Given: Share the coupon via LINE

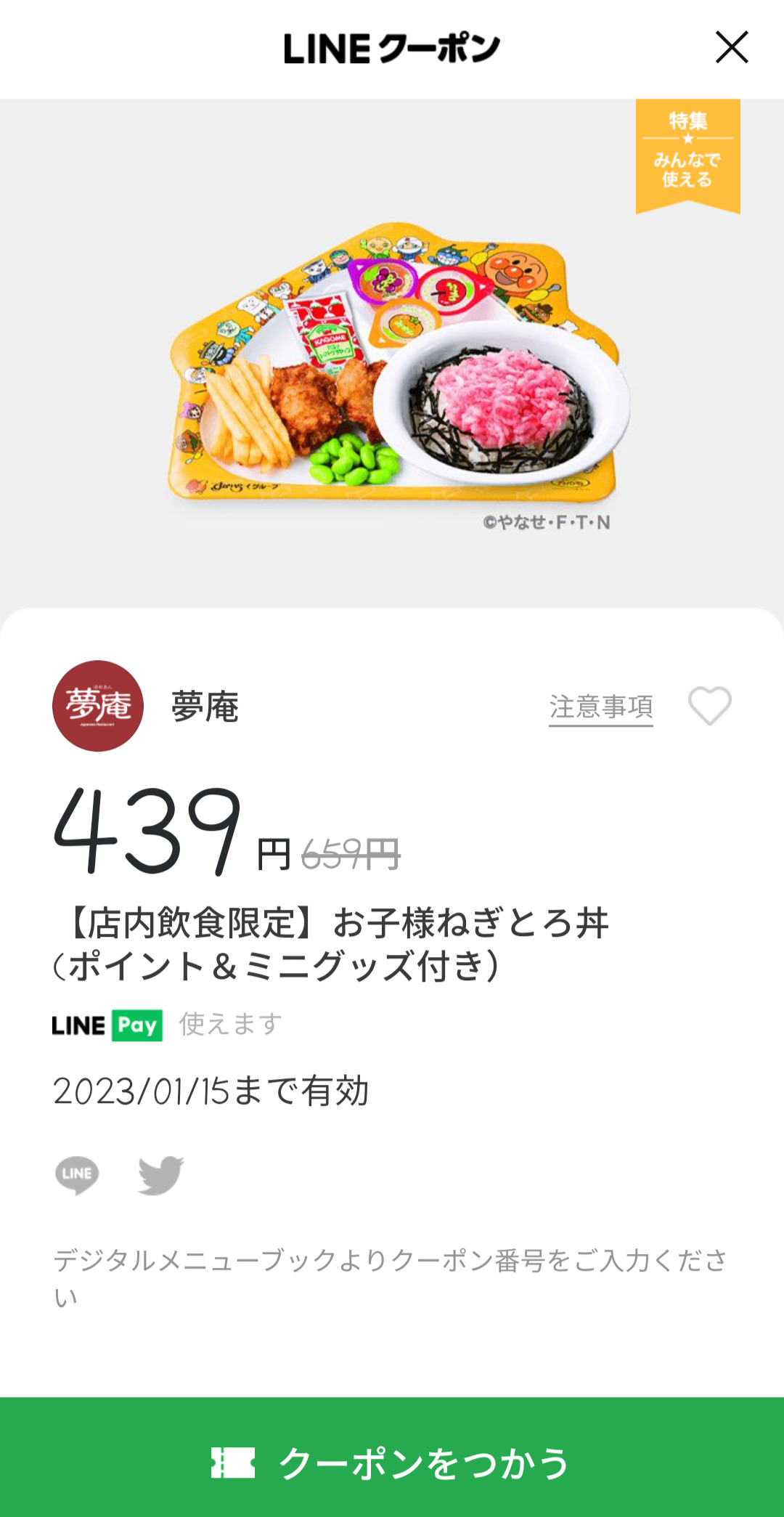Looking at the screenshot, I should point(77,1174).
